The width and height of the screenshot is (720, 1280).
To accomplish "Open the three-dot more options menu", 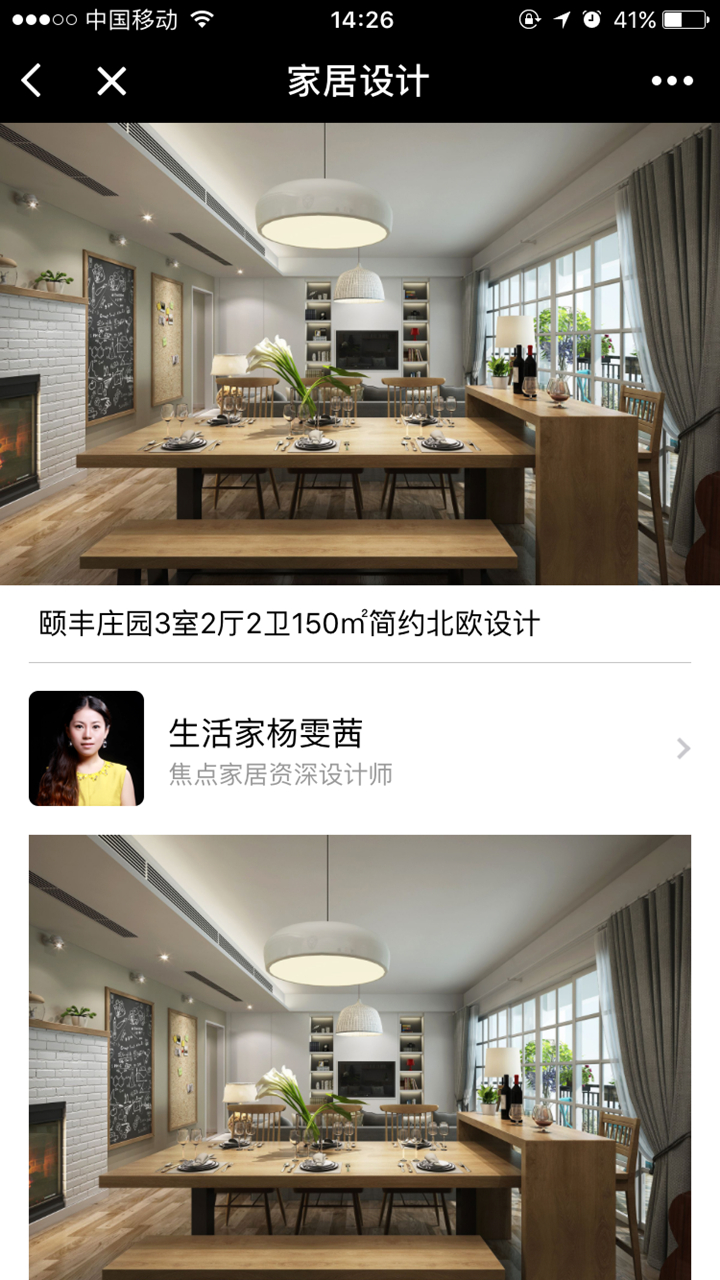I will pos(671,81).
